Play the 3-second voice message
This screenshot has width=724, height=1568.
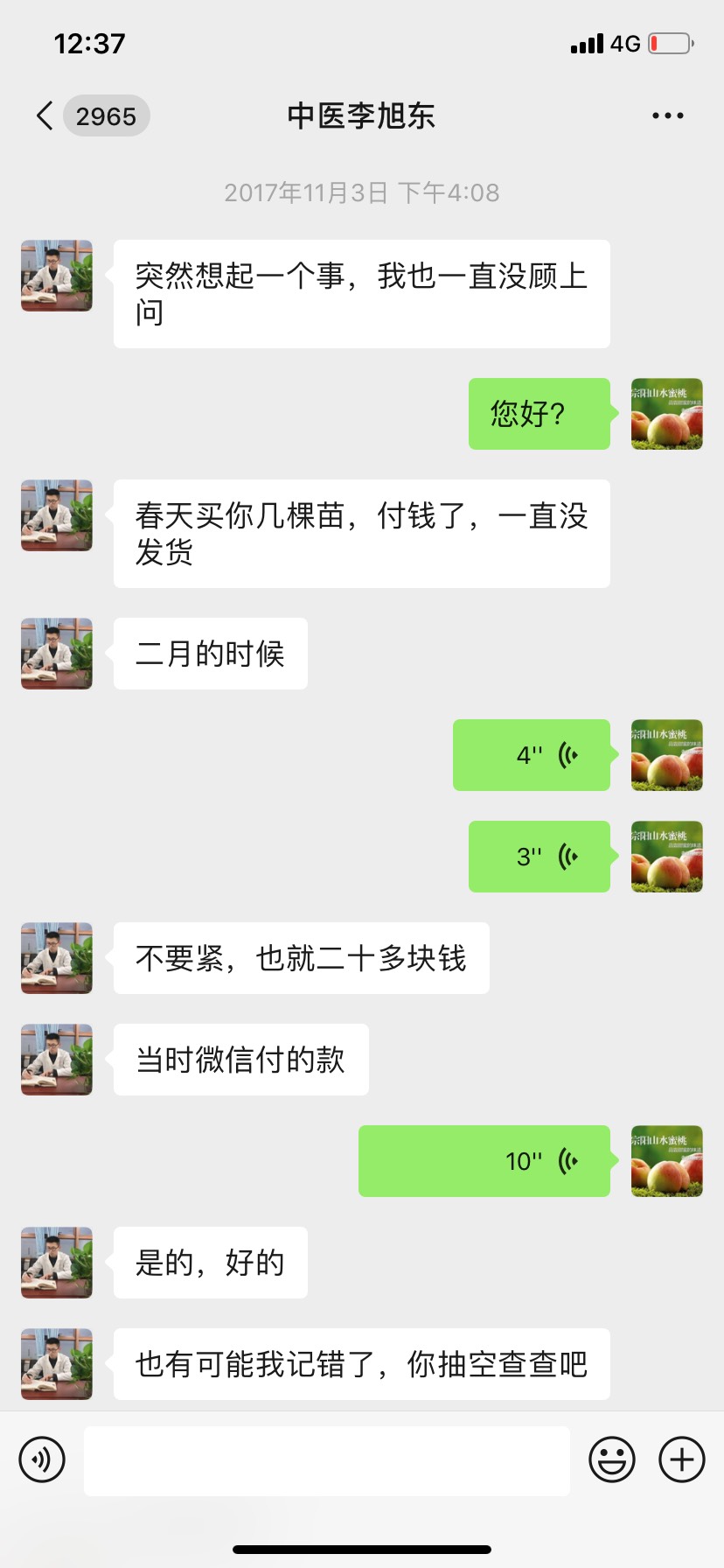[540, 857]
